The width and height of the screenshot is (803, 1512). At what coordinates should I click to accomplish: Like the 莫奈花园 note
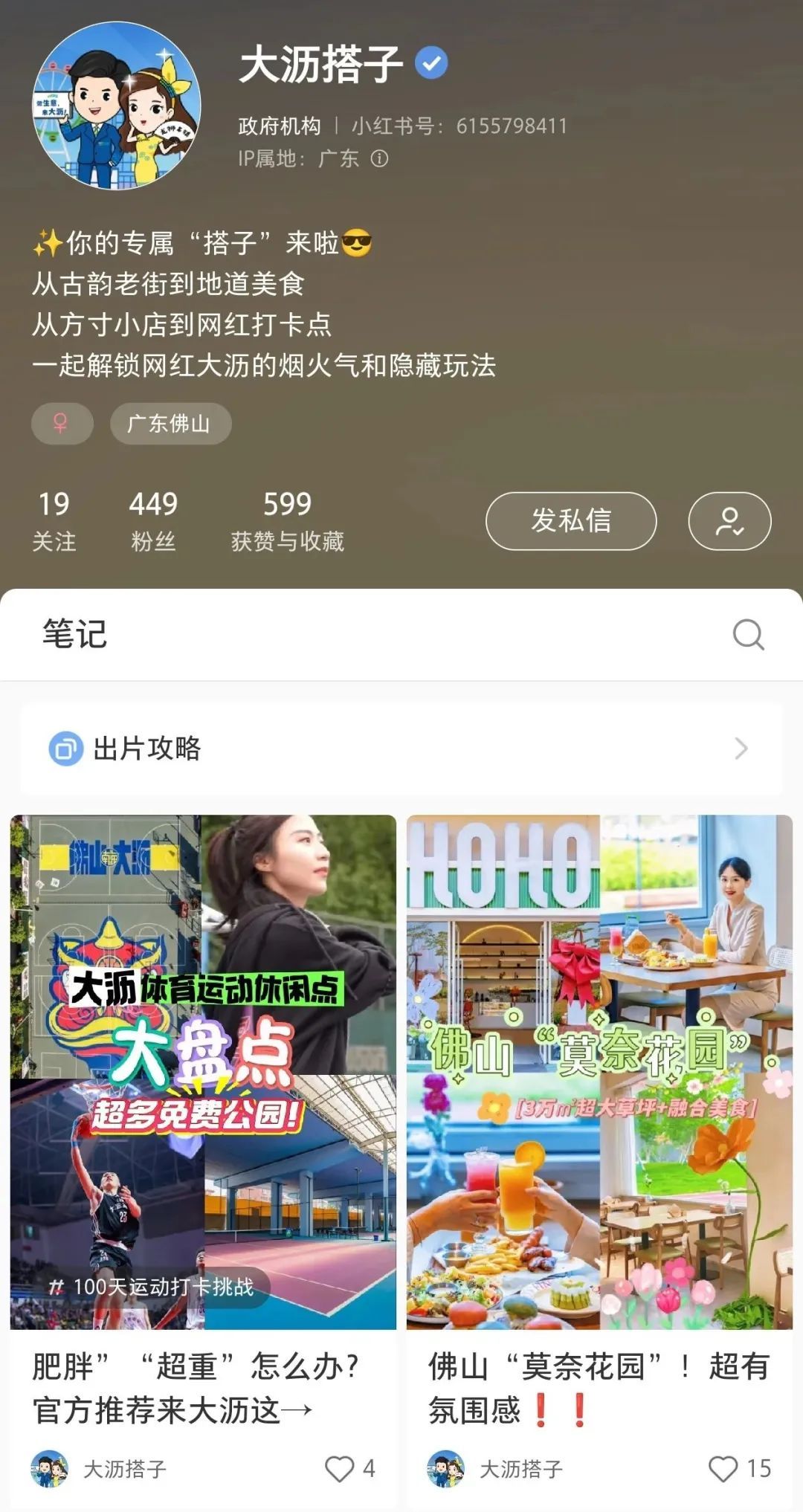[x=723, y=1468]
